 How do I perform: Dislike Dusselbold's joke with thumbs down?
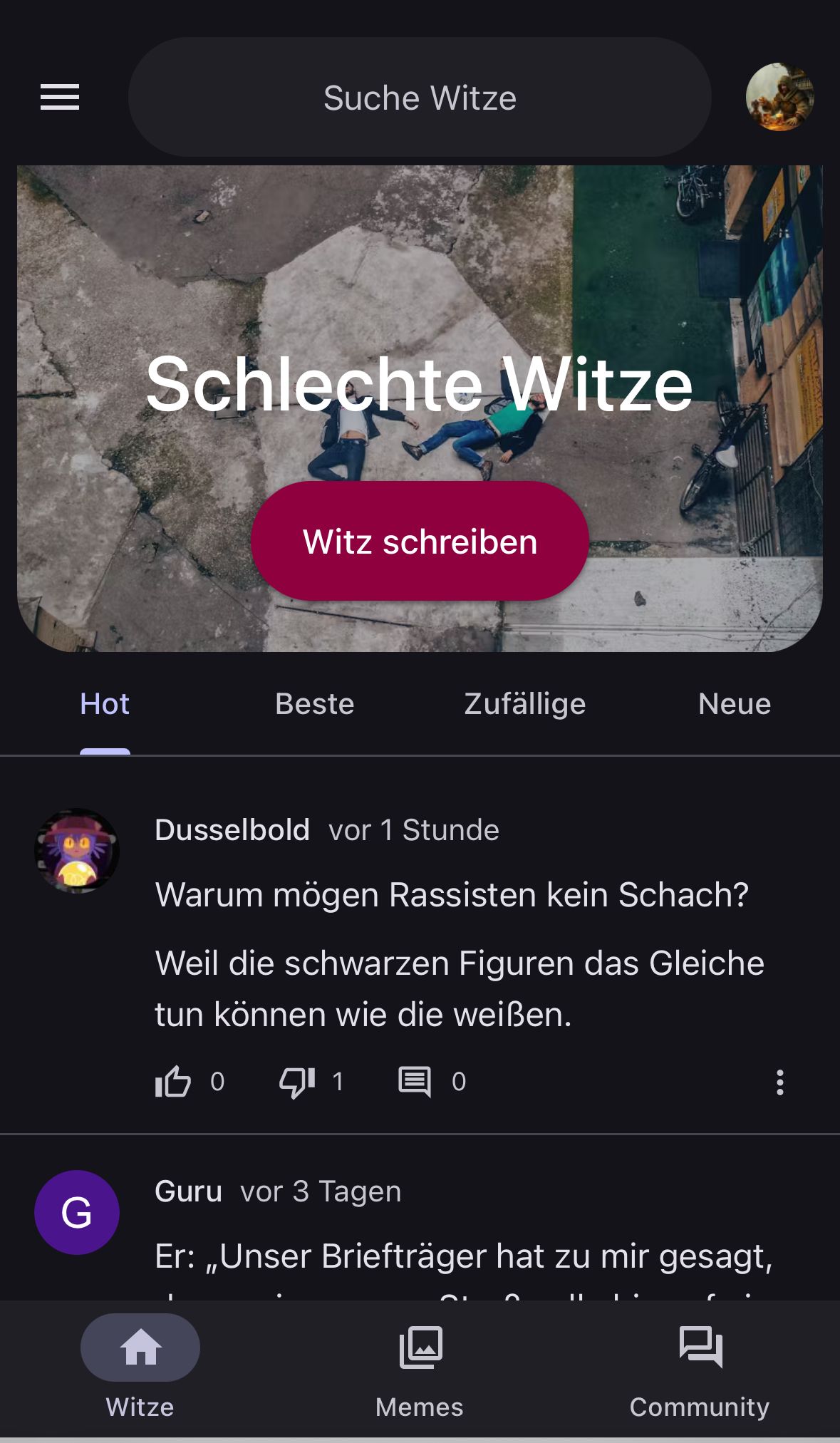pyautogui.click(x=297, y=1082)
